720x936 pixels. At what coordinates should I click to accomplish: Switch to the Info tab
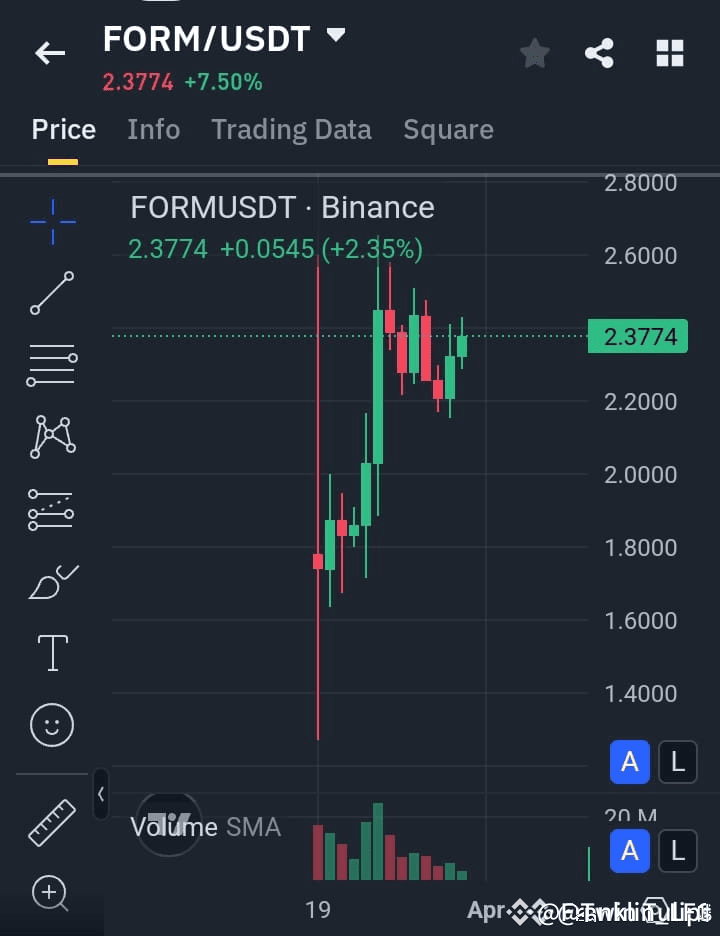click(x=153, y=129)
